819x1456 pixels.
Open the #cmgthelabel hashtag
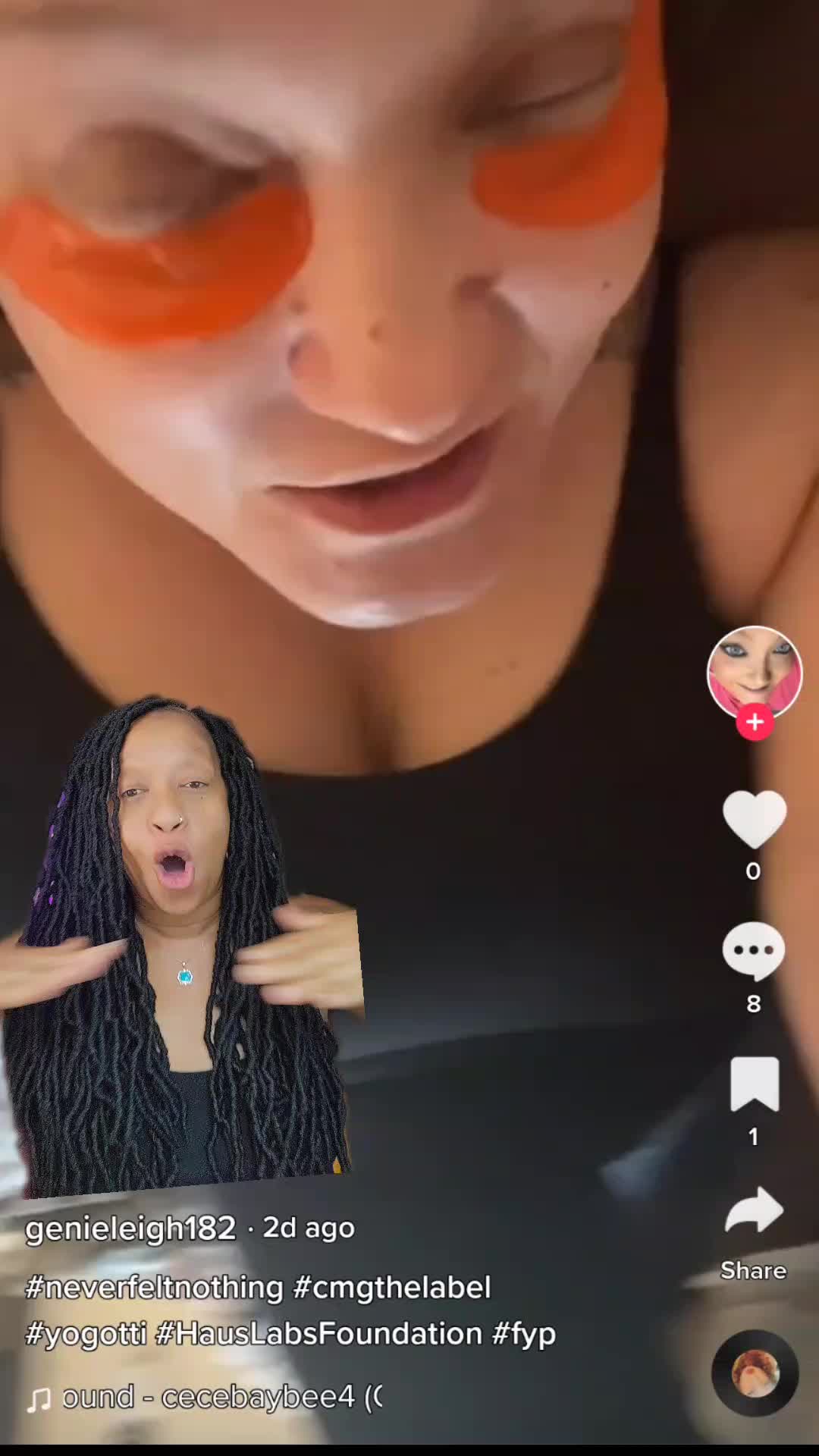click(x=392, y=1288)
